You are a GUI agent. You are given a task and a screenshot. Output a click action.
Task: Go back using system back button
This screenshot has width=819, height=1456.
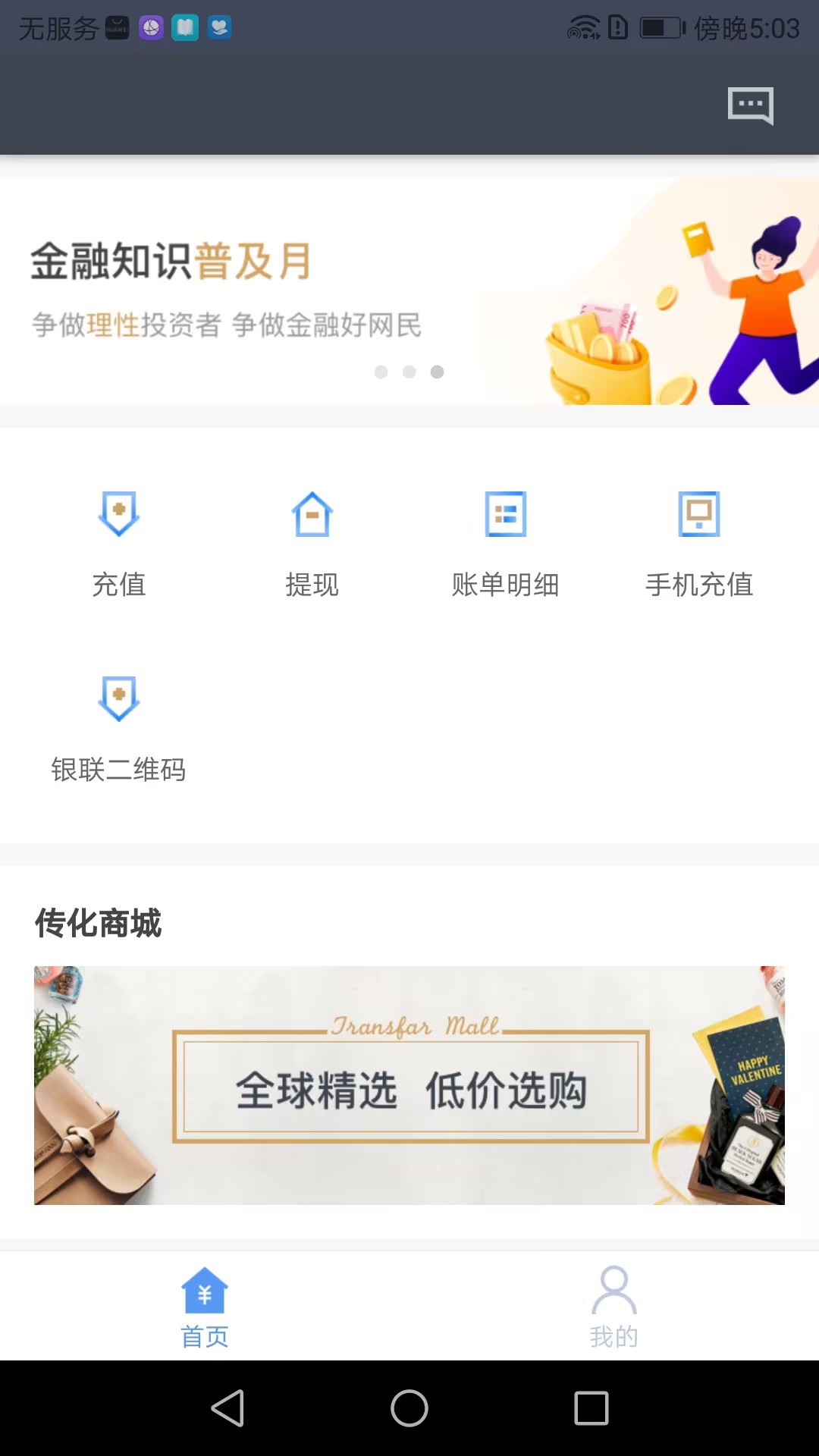pyautogui.click(x=227, y=1408)
